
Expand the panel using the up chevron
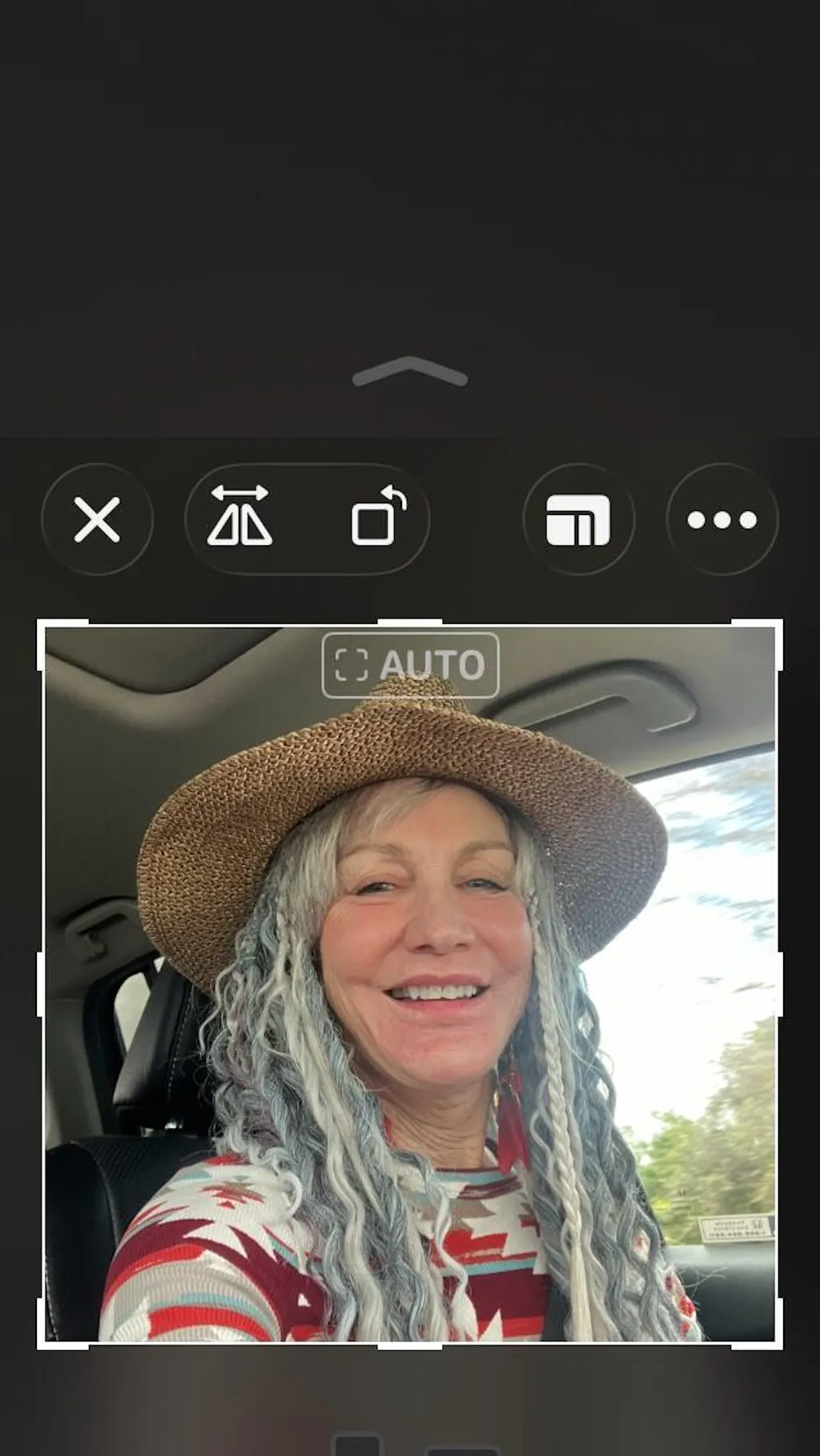(x=410, y=372)
